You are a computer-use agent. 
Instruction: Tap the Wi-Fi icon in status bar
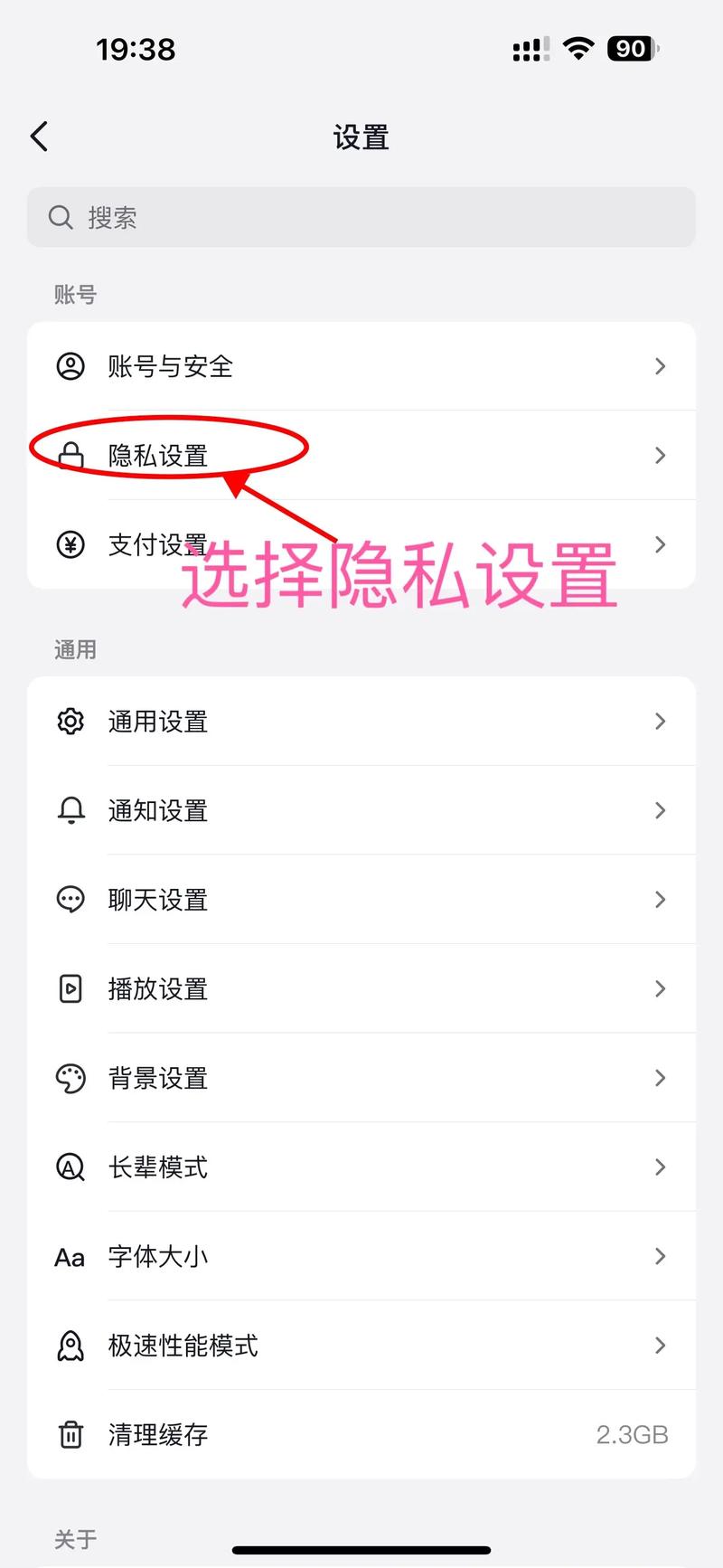(x=578, y=49)
